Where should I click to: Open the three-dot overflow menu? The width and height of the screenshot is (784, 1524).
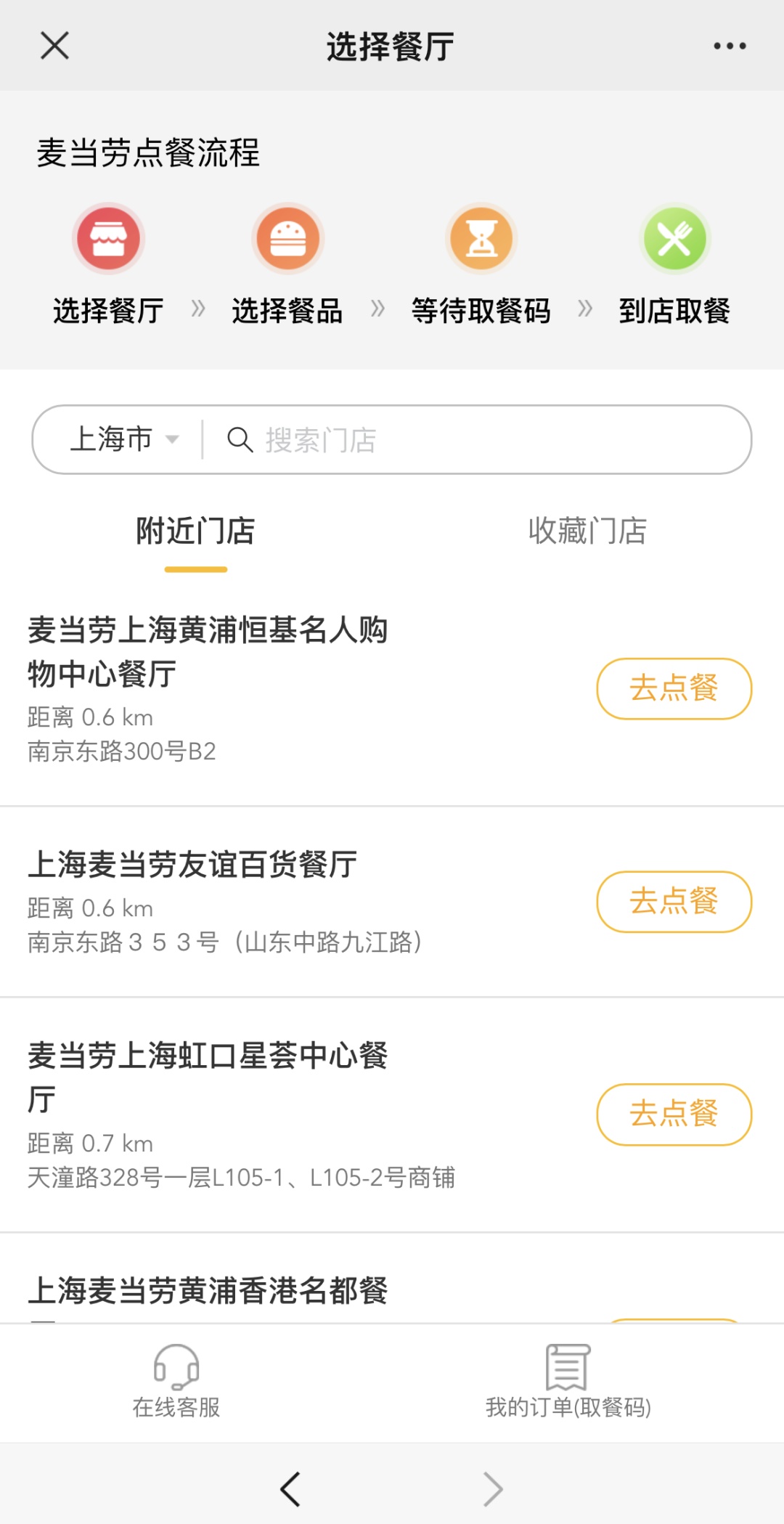click(729, 46)
